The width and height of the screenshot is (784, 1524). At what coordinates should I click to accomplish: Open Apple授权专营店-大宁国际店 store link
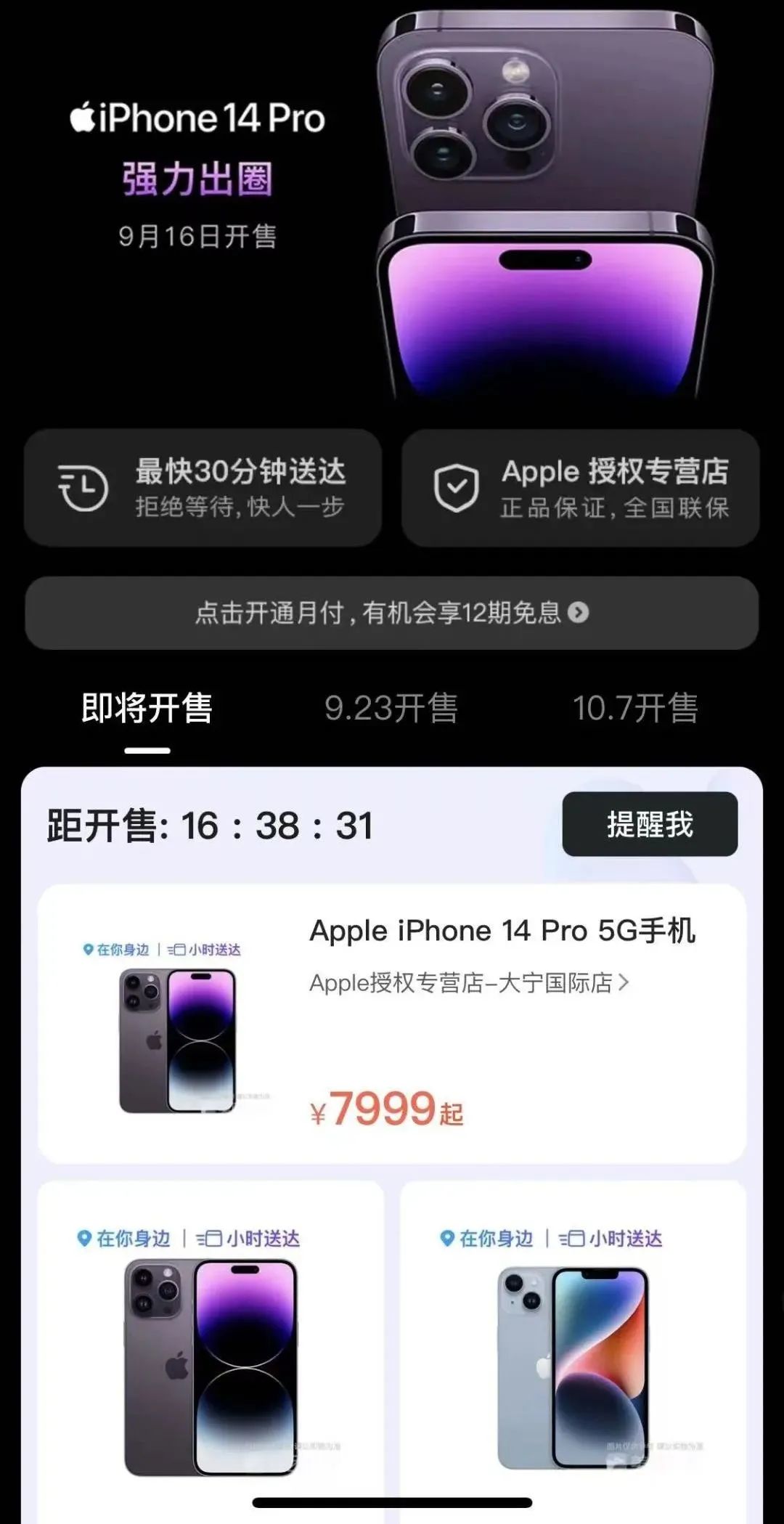(468, 983)
